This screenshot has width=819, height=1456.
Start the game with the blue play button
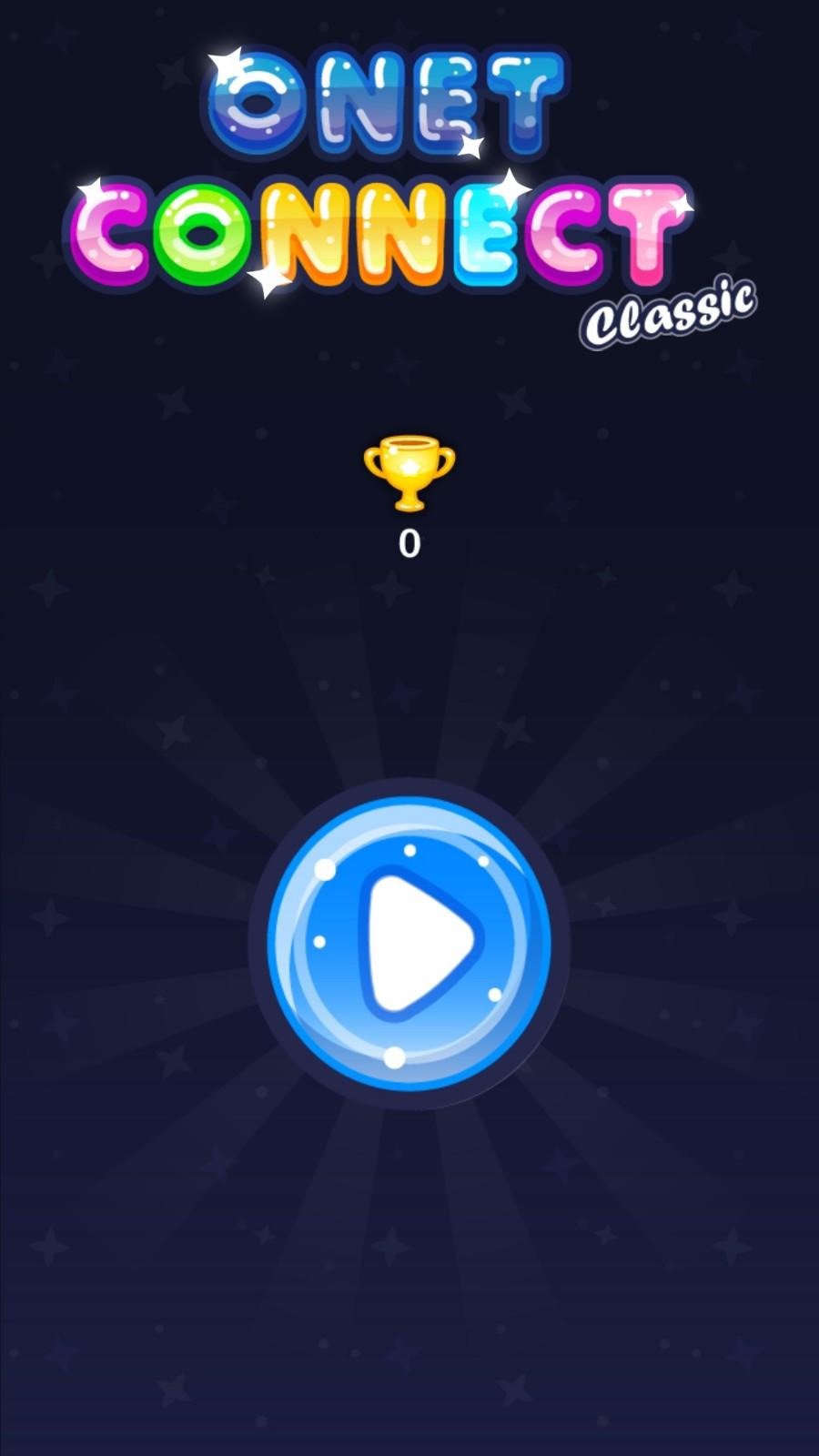(x=409, y=944)
